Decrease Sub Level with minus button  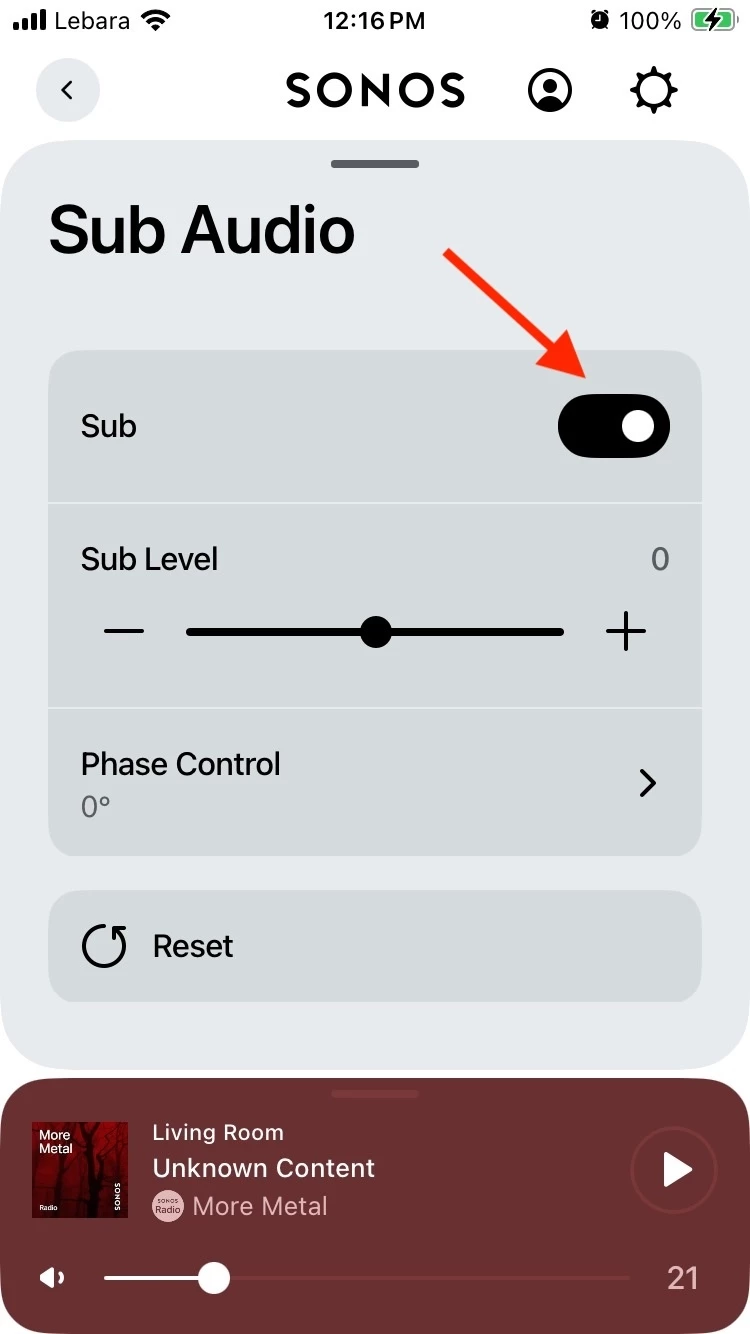click(x=124, y=632)
